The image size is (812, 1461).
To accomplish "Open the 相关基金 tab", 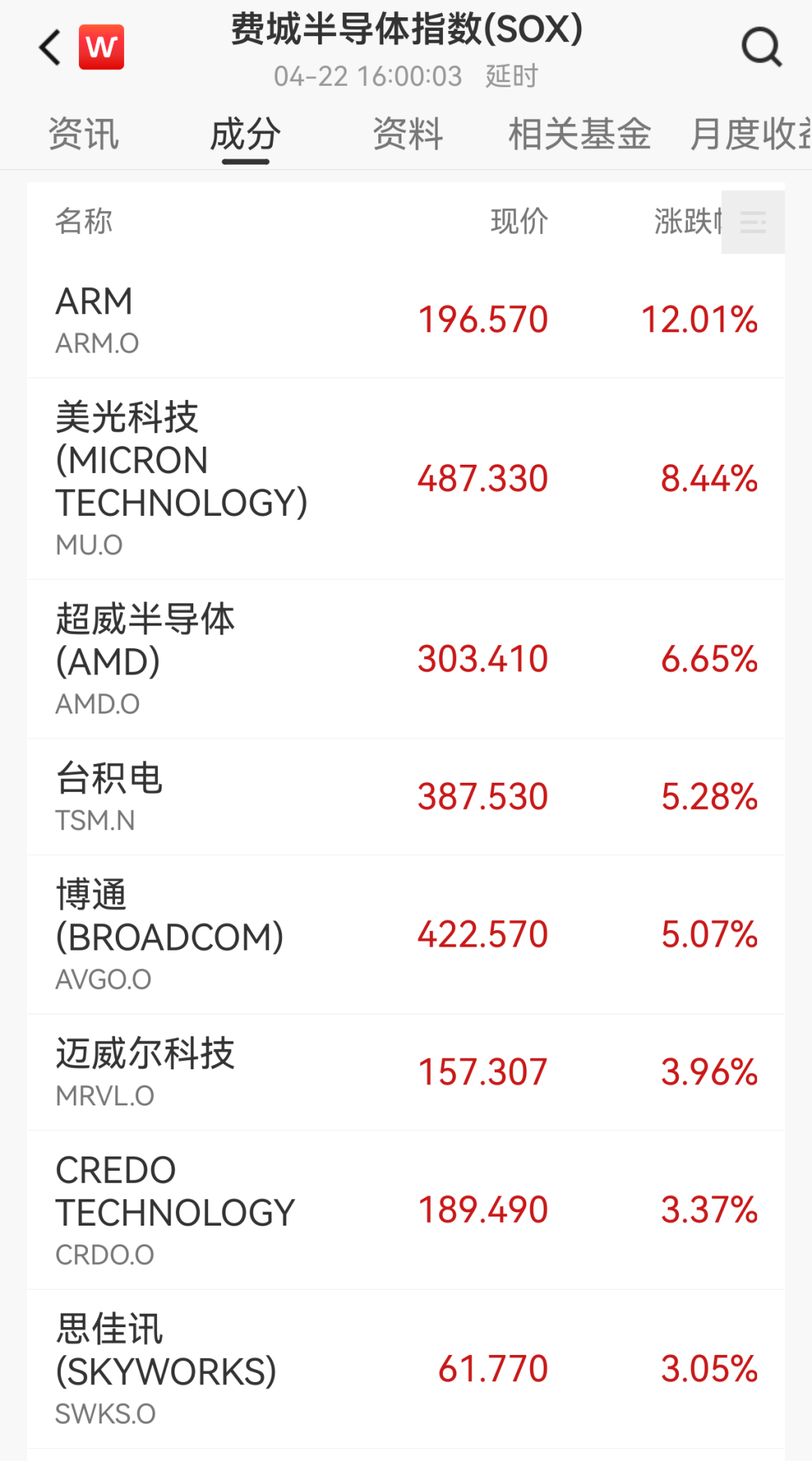I will click(x=579, y=135).
